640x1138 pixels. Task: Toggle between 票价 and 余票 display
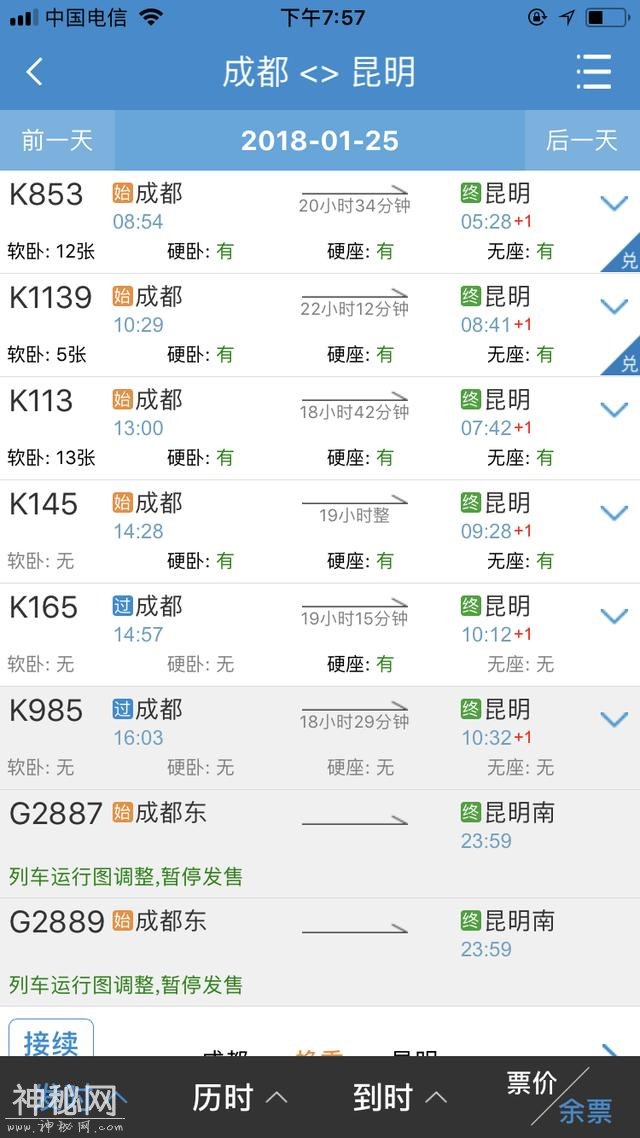(560, 1096)
